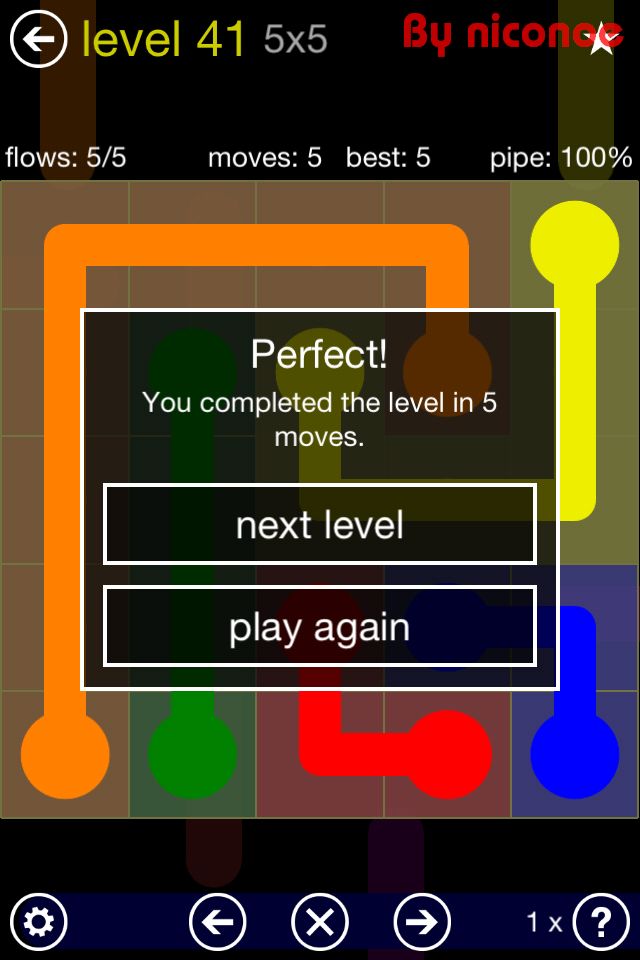Tap the X reset button
Viewport: 640px width, 960px height.
point(320,921)
